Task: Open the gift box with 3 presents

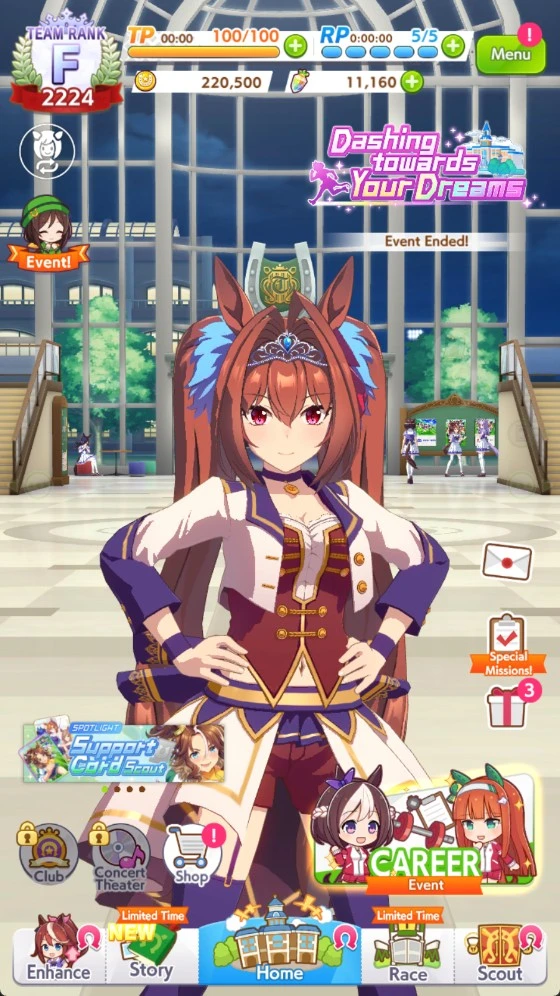Action: click(x=509, y=706)
